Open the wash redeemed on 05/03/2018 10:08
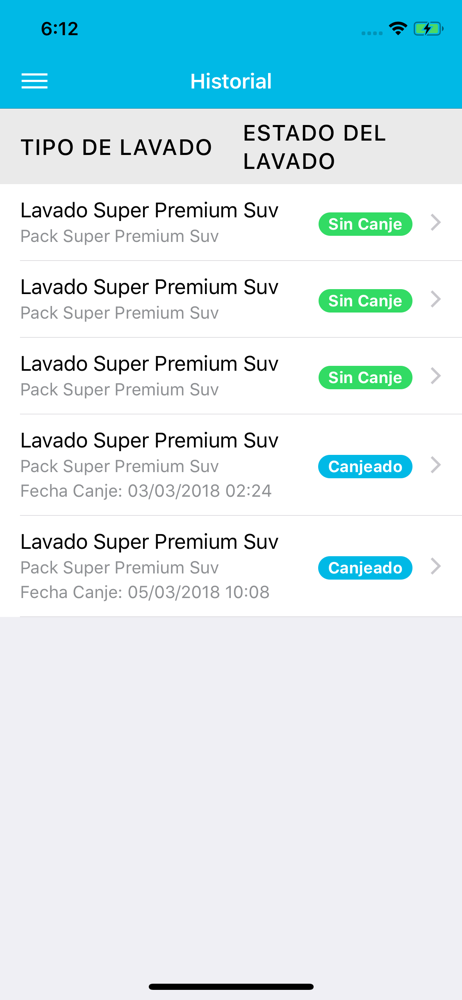 [x=231, y=566]
